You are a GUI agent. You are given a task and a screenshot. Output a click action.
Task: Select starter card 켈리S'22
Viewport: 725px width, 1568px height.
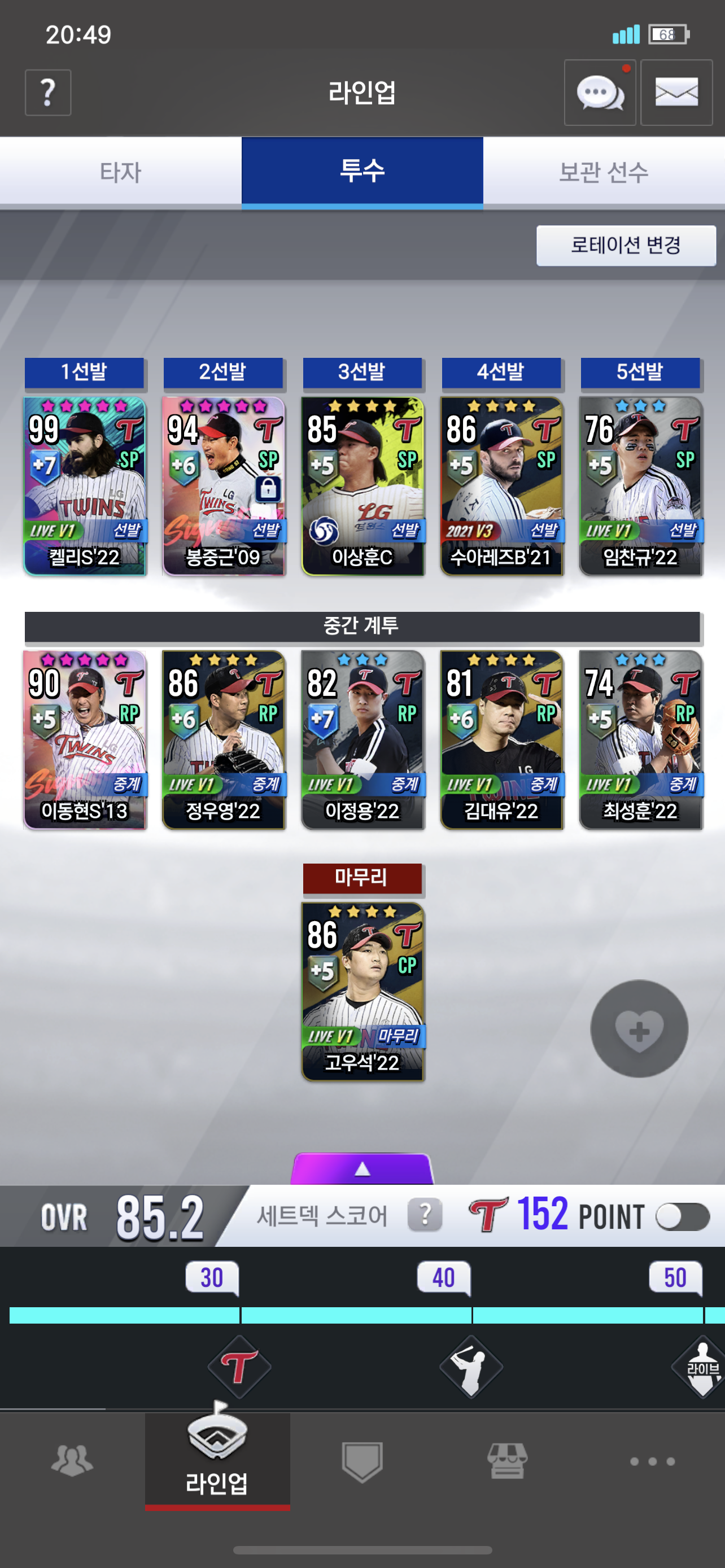85,486
